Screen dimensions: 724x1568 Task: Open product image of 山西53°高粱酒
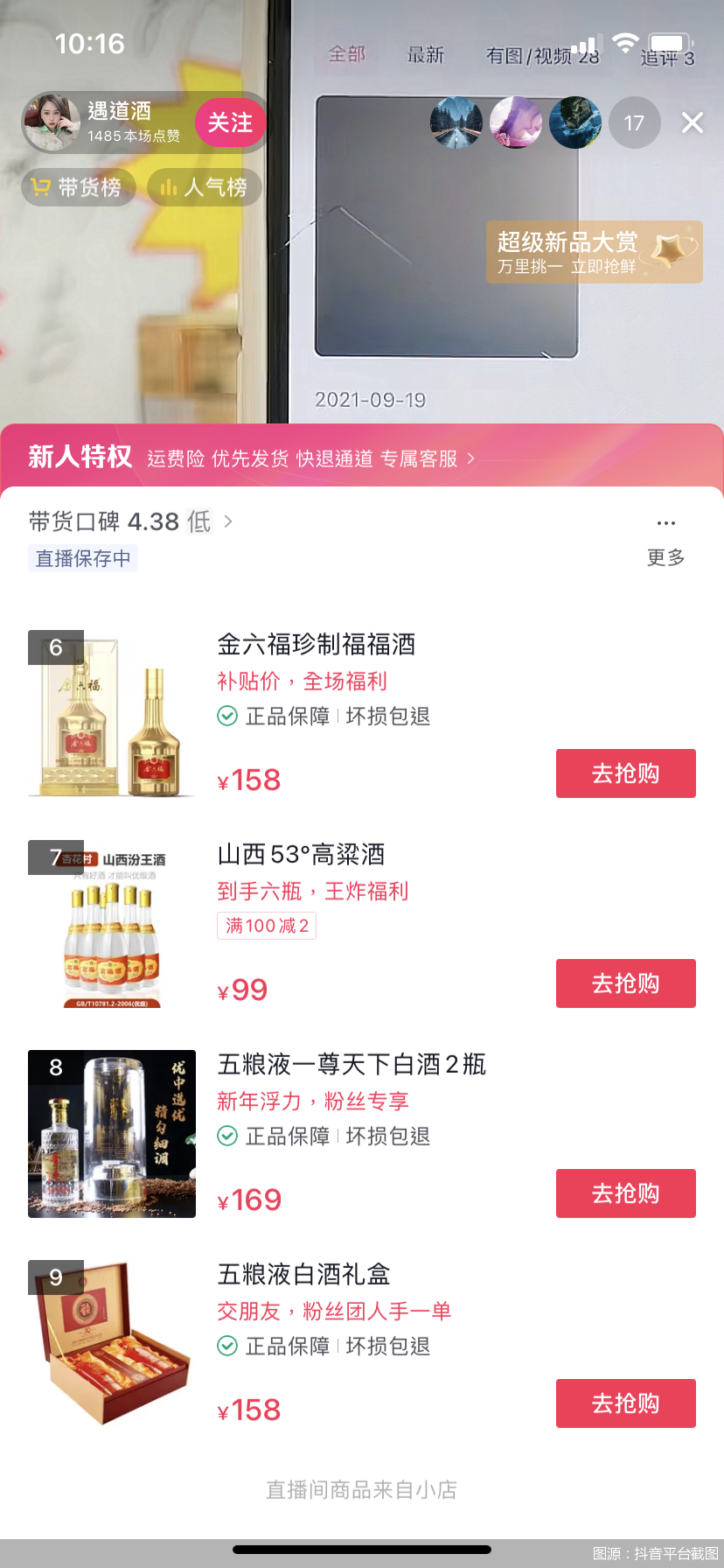[112, 924]
